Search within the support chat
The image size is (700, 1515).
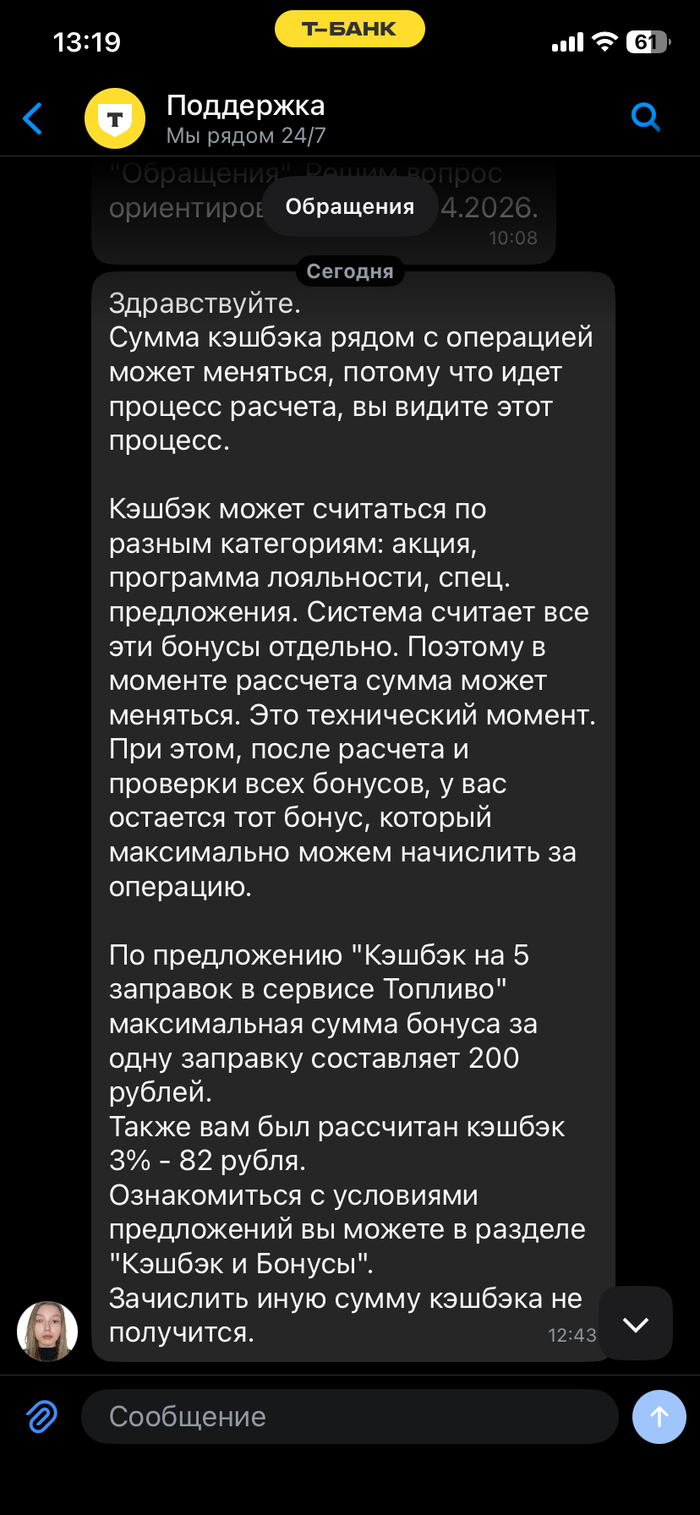tap(646, 118)
